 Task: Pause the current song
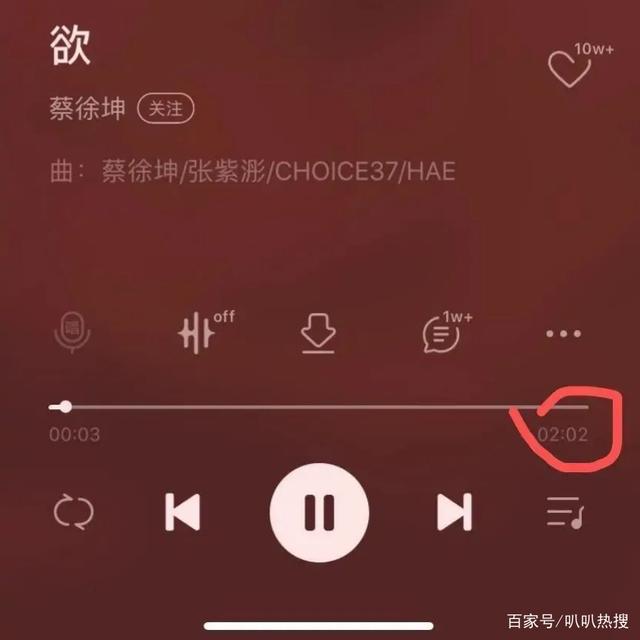(x=319, y=513)
